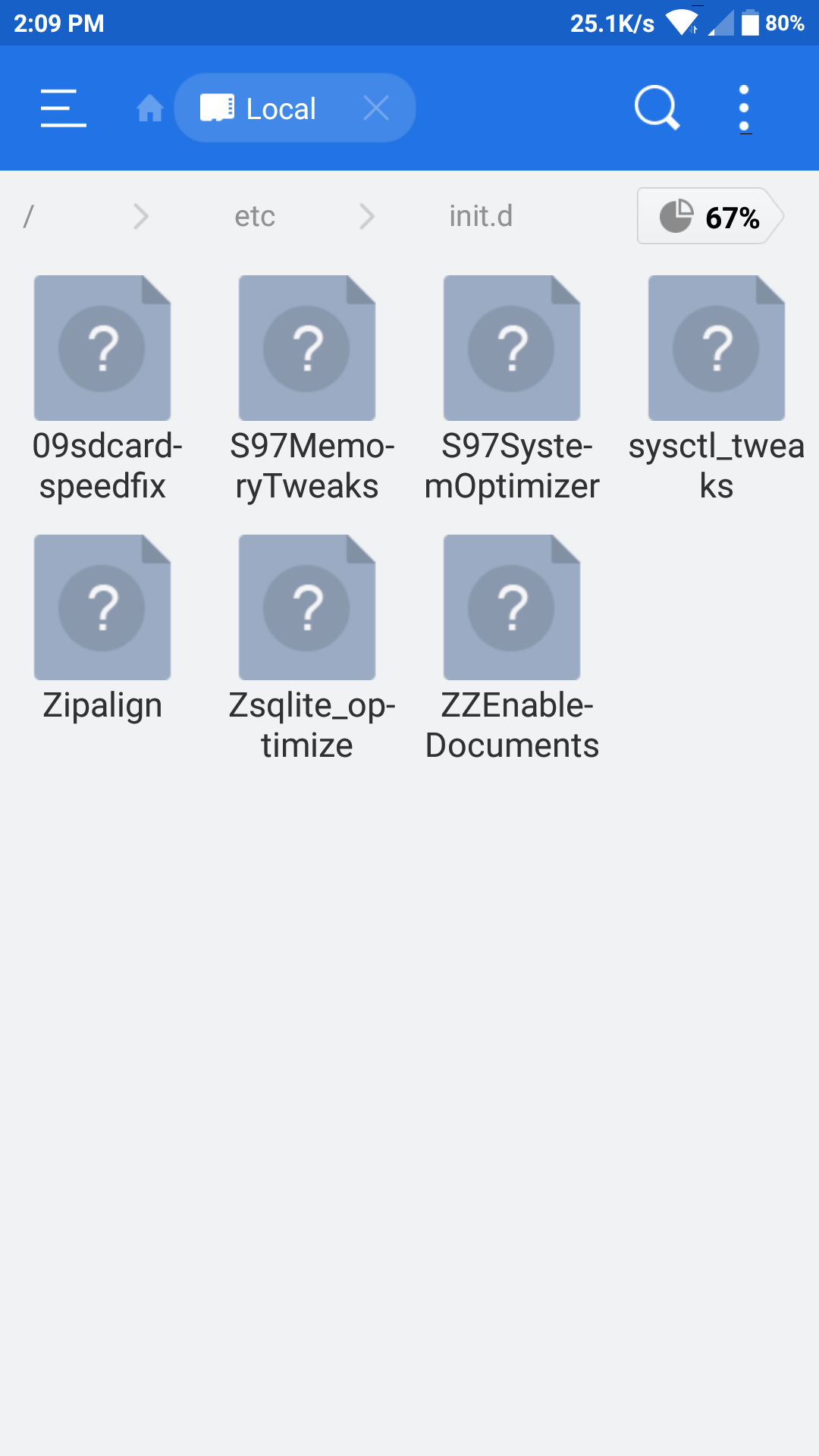Go to root directory in breadcrumb
The image size is (819, 1456).
(29, 217)
